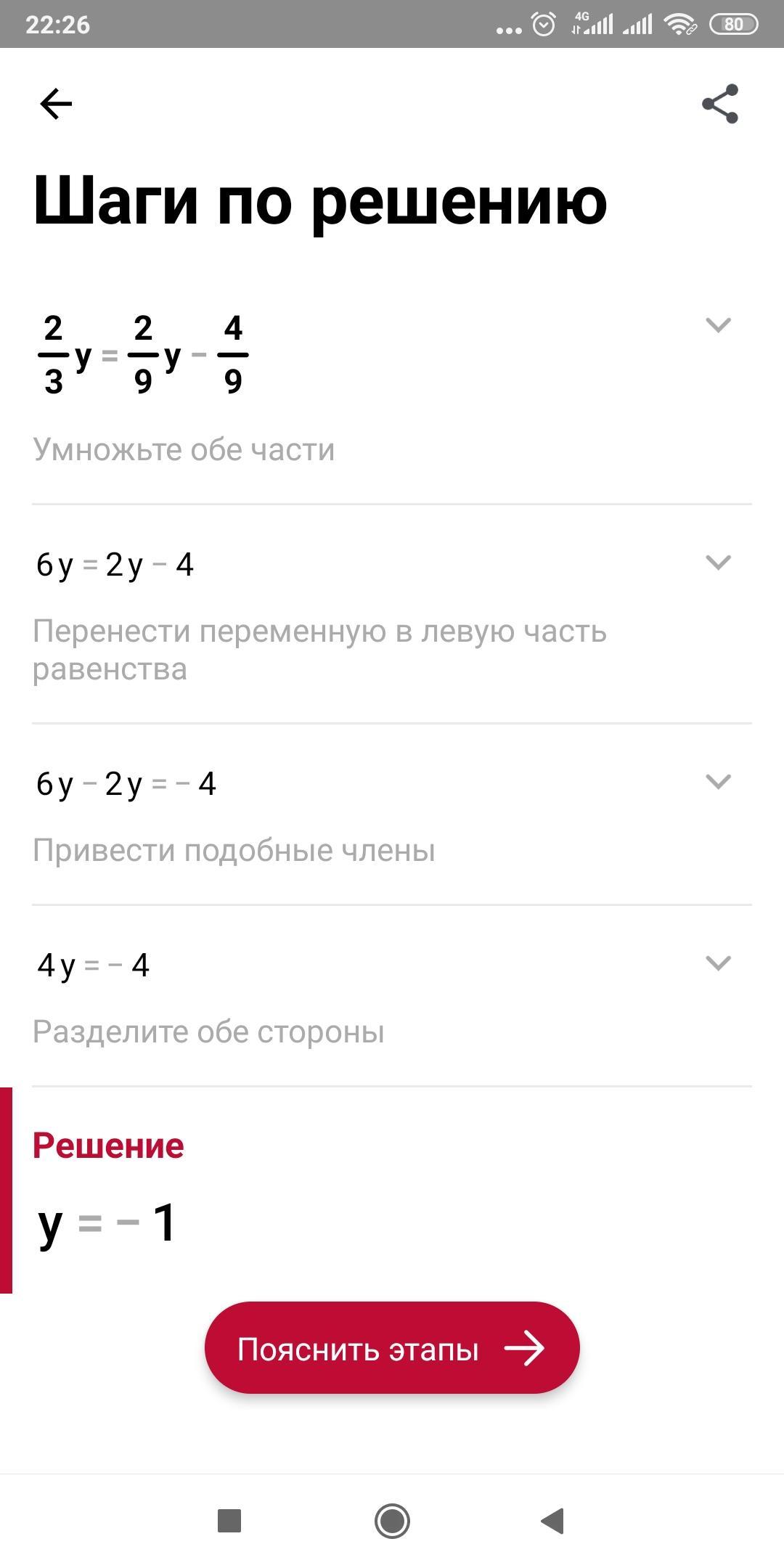
Task: Tap the "Пояснить этапы" button
Action: tap(392, 1349)
